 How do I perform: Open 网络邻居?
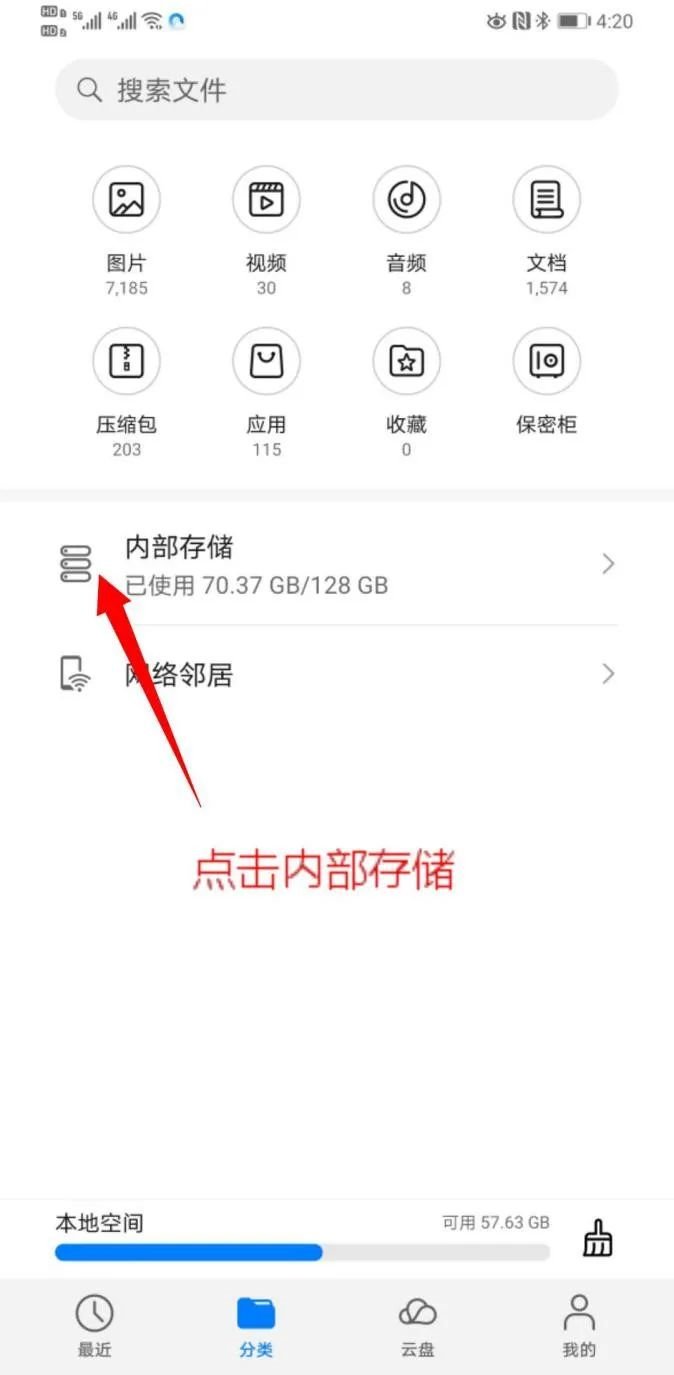point(336,675)
